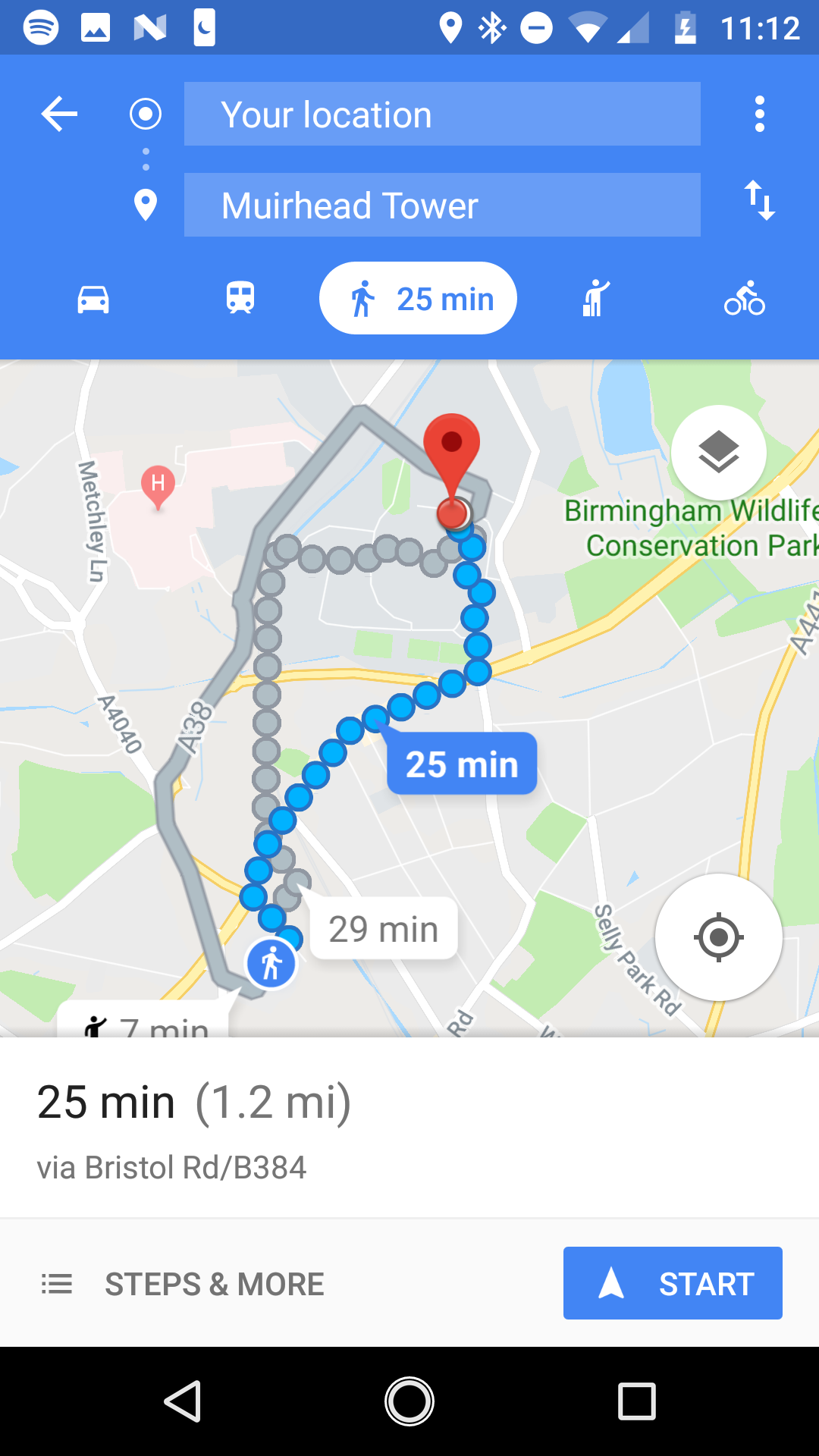Change the Muirhead Tower destination field
The image size is (819, 1456).
pos(441,206)
